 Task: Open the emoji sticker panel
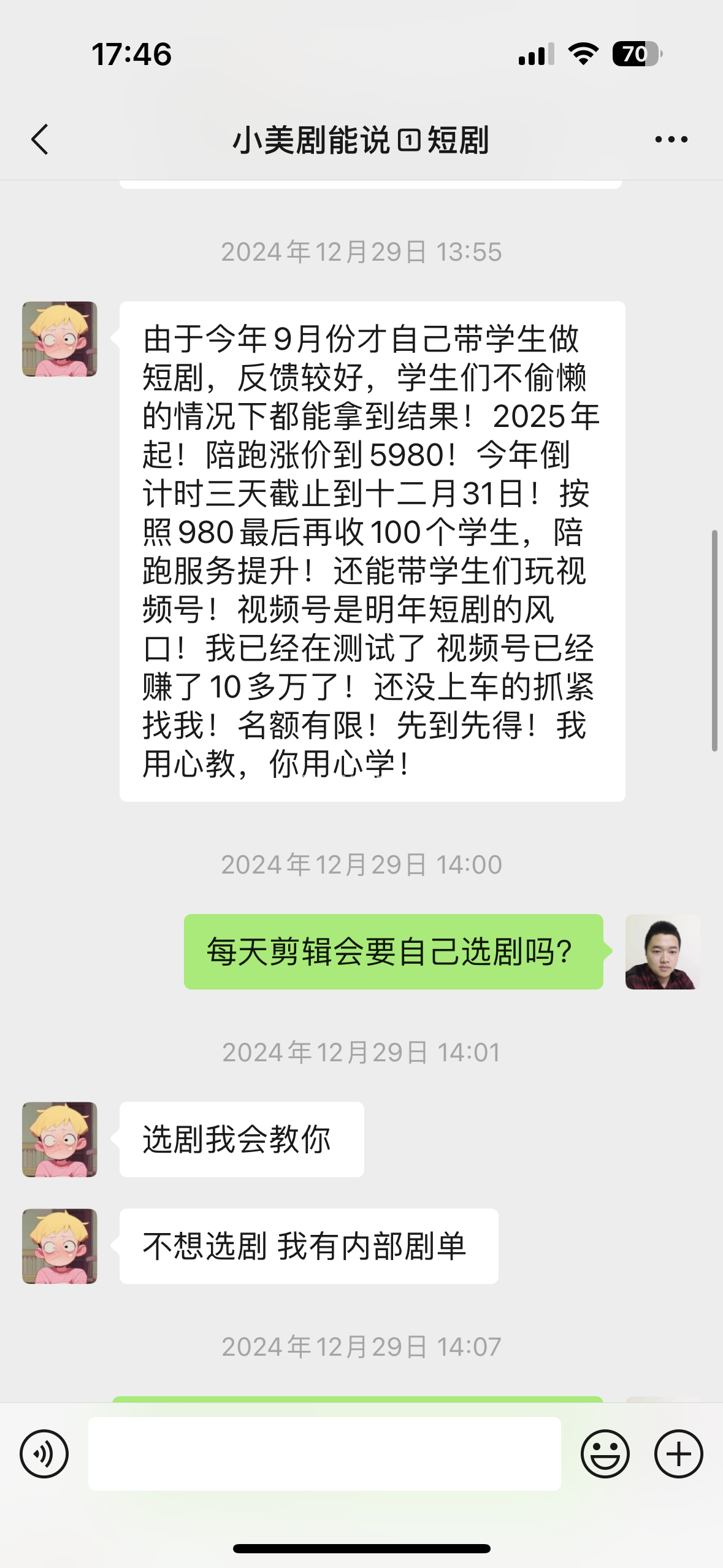click(x=605, y=1453)
